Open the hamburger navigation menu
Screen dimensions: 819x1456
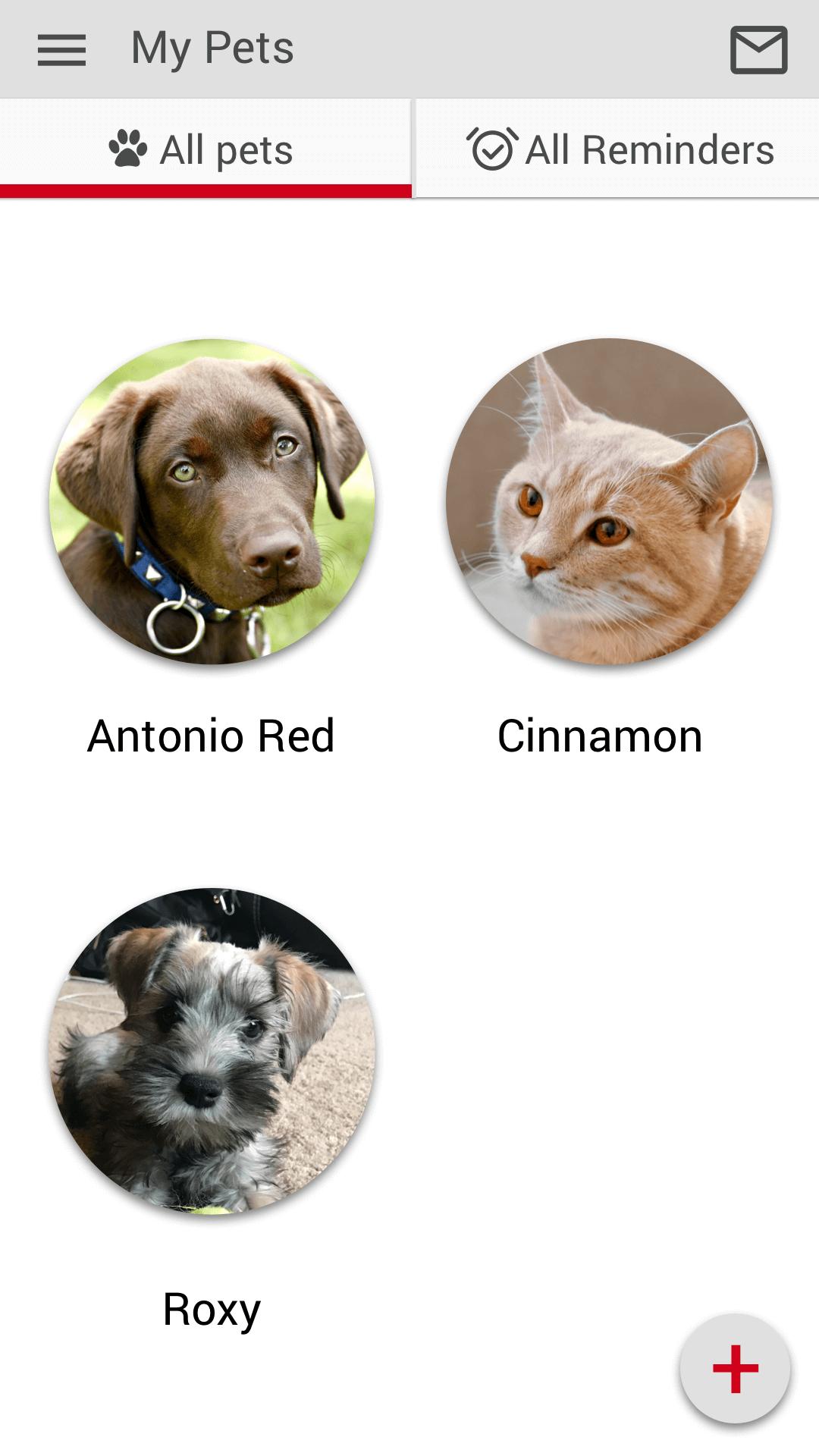(61, 50)
